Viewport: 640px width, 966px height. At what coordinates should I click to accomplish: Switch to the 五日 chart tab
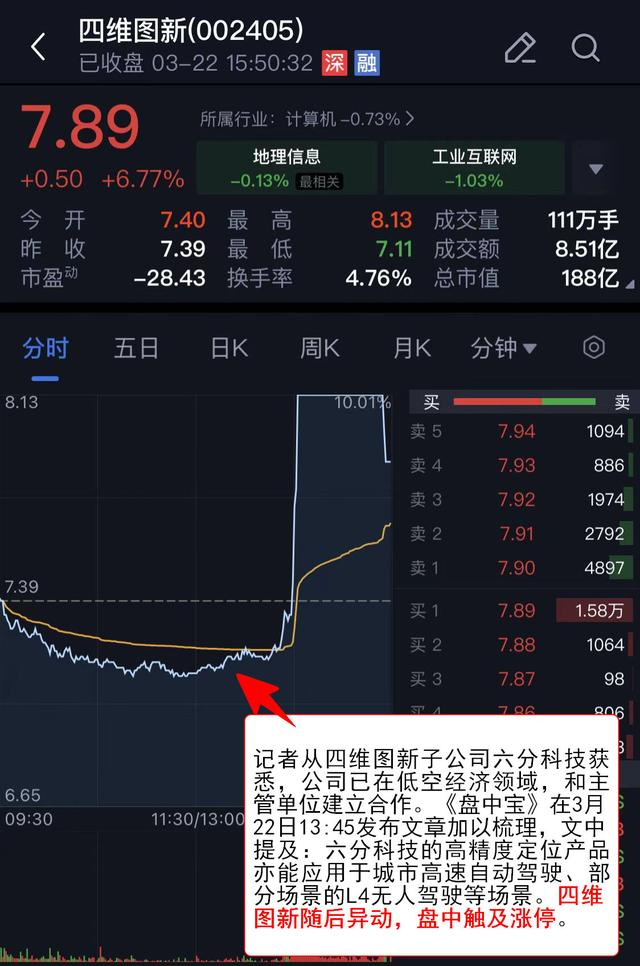136,348
